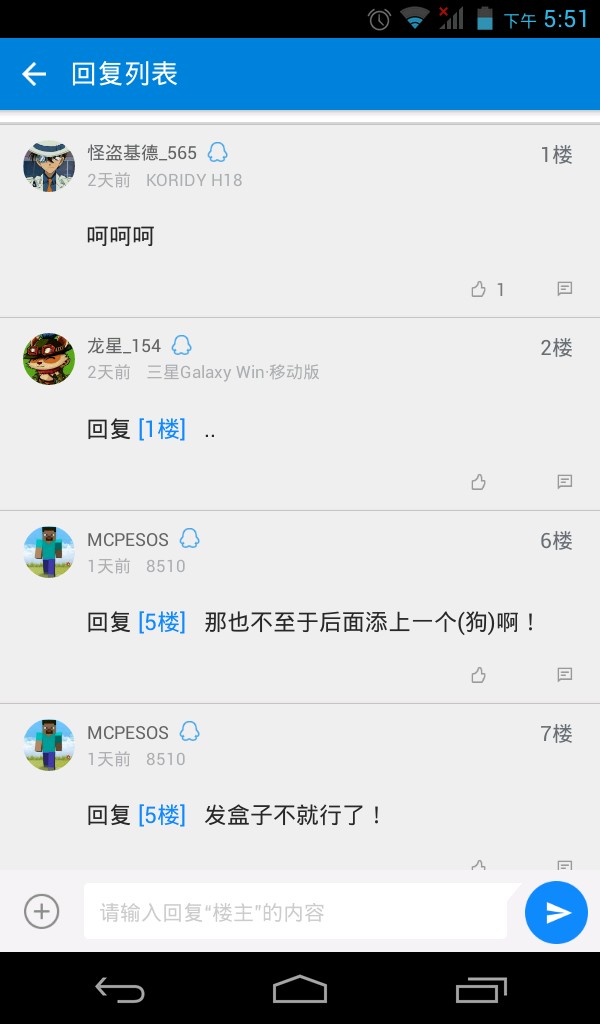
Task: Go back from the reply list
Action: (34, 74)
